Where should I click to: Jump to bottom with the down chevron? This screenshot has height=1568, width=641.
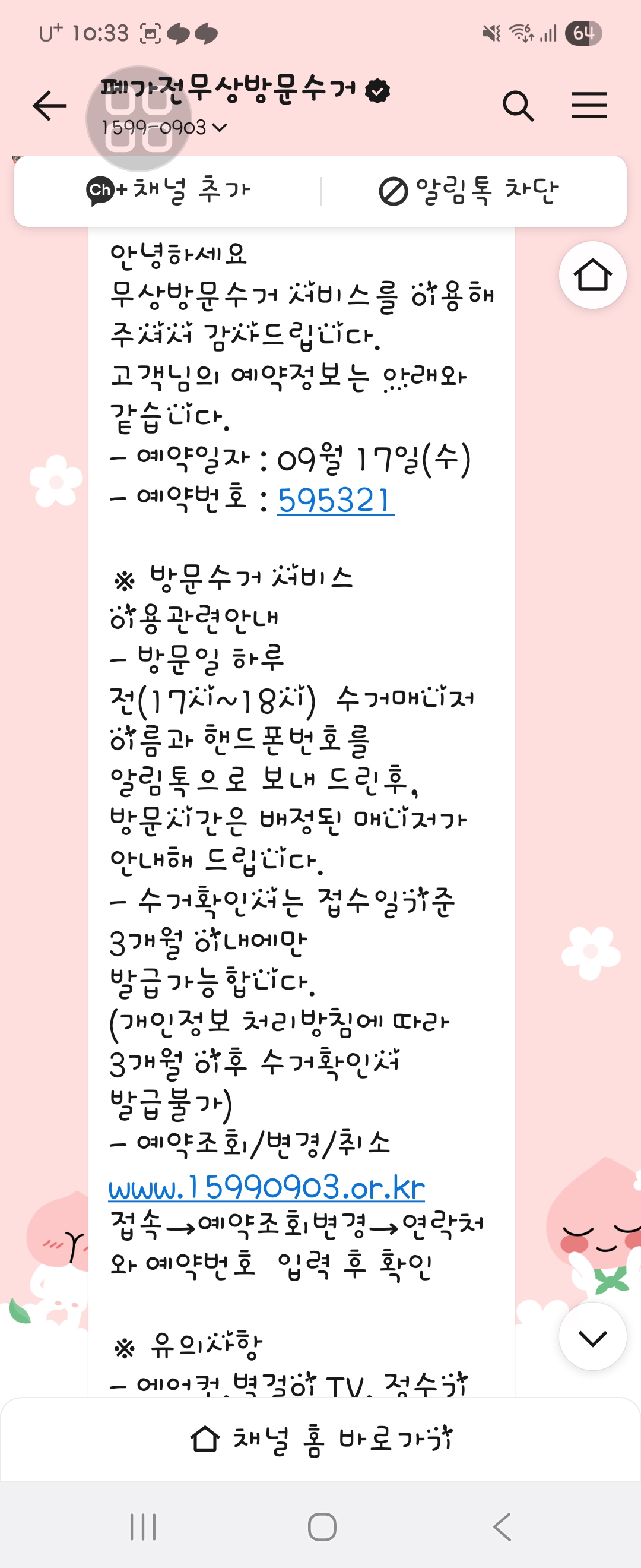pos(592,1338)
